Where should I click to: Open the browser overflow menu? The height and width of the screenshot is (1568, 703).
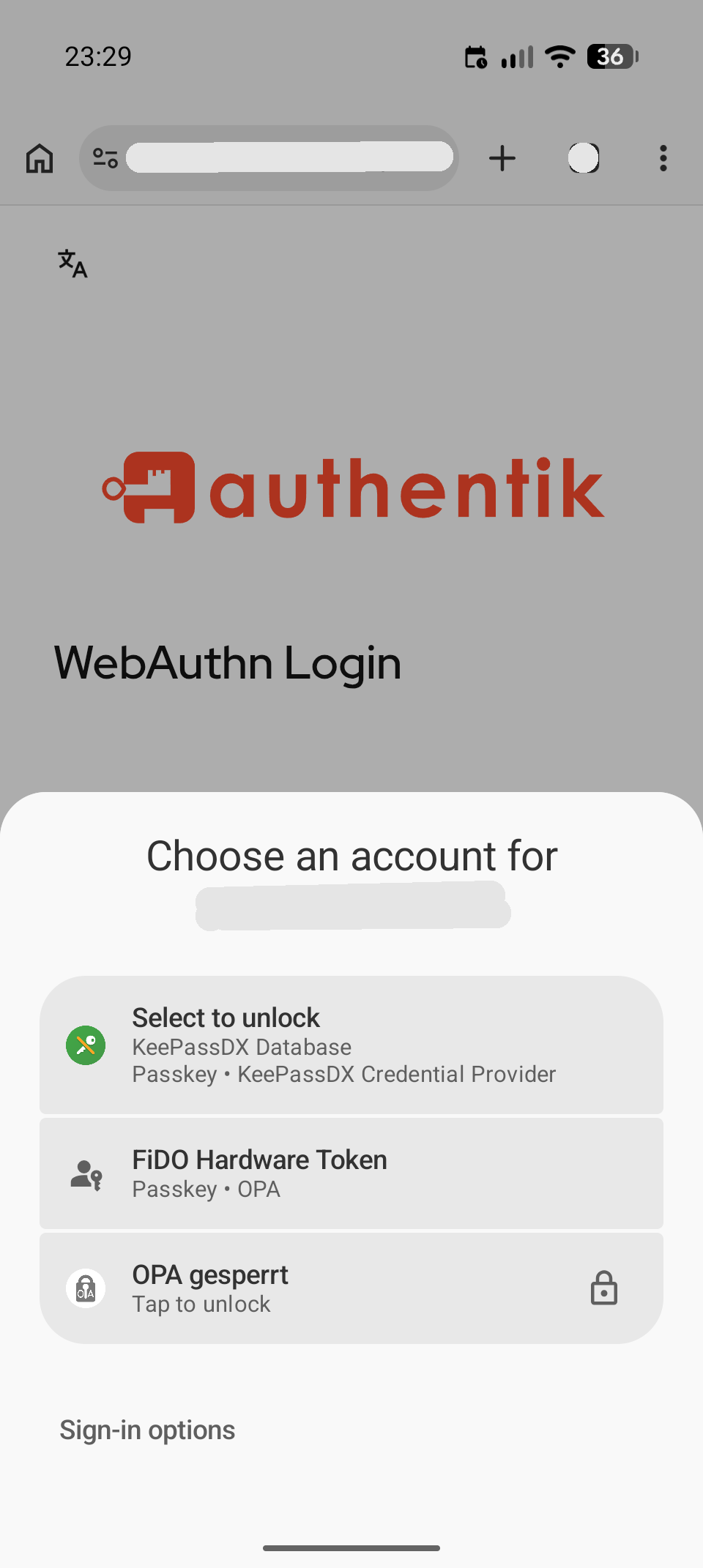(663, 158)
